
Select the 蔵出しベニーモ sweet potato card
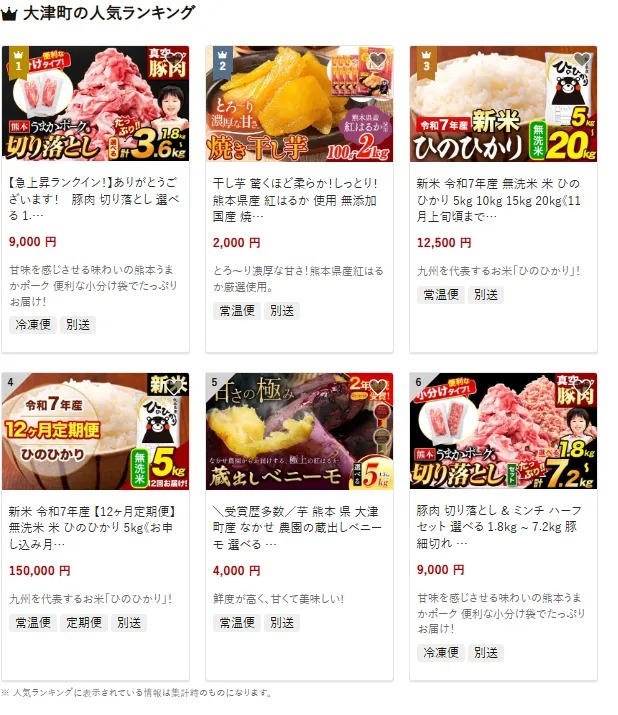pyautogui.click(x=298, y=526)
